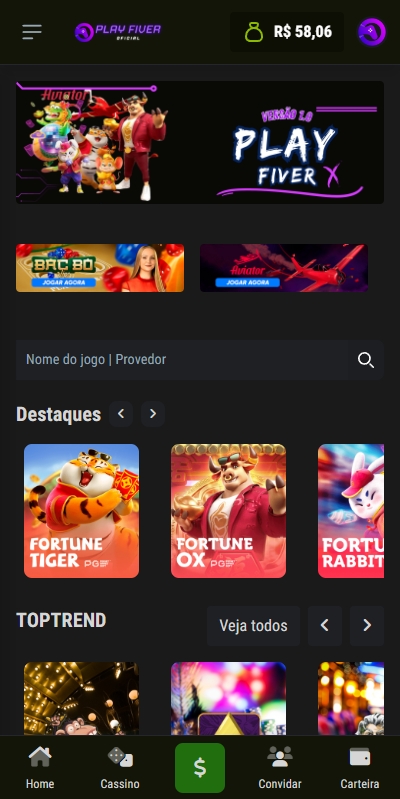Switch to the Cassino tab
The image size is (400, 799).
point(120,767)
